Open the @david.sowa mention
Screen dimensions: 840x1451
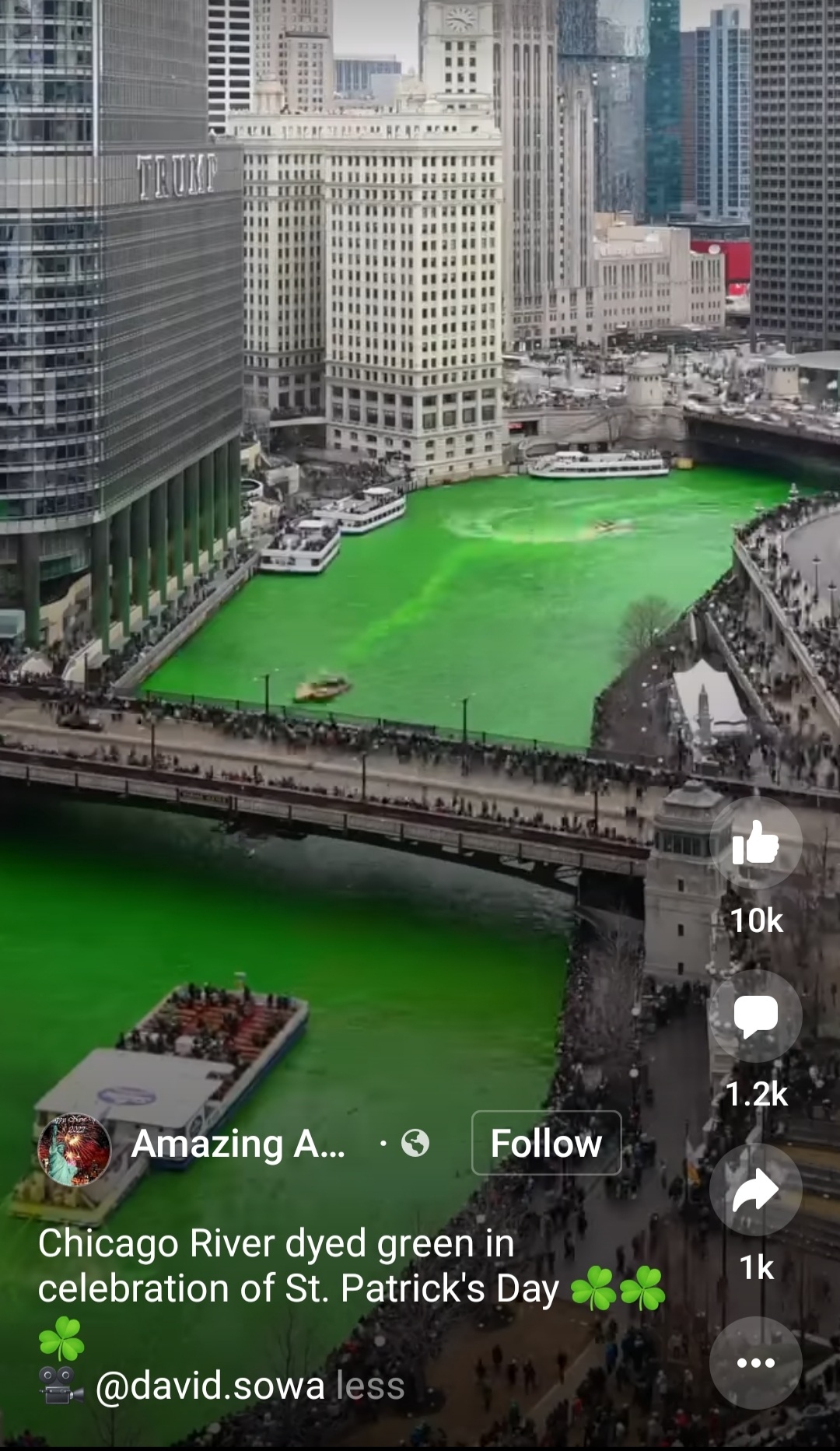[x=210, y=1386]
